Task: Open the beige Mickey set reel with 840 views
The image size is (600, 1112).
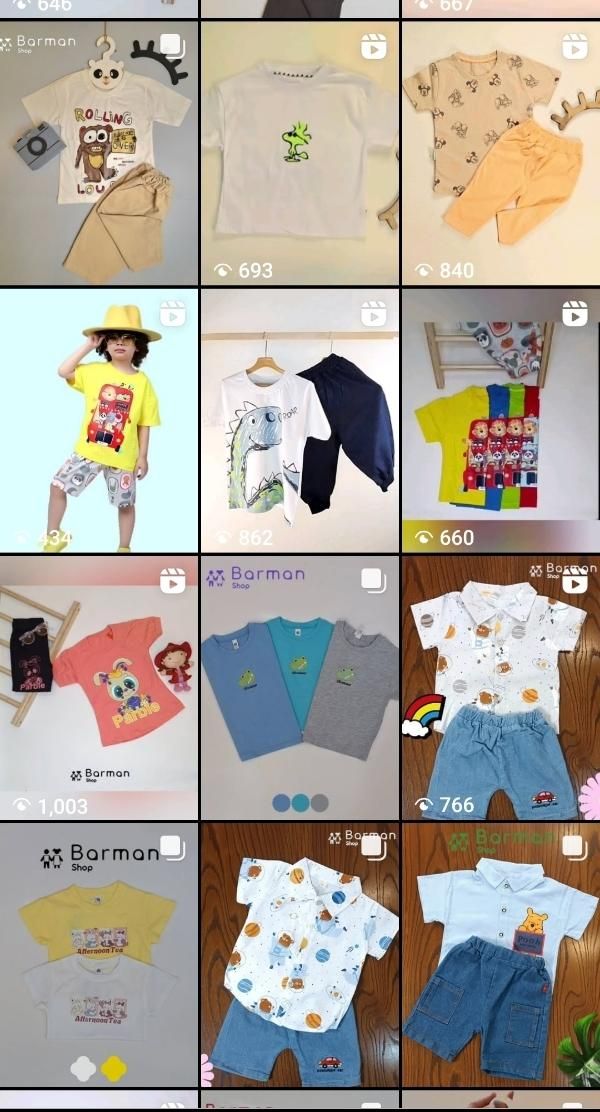Action: point(500,153)
